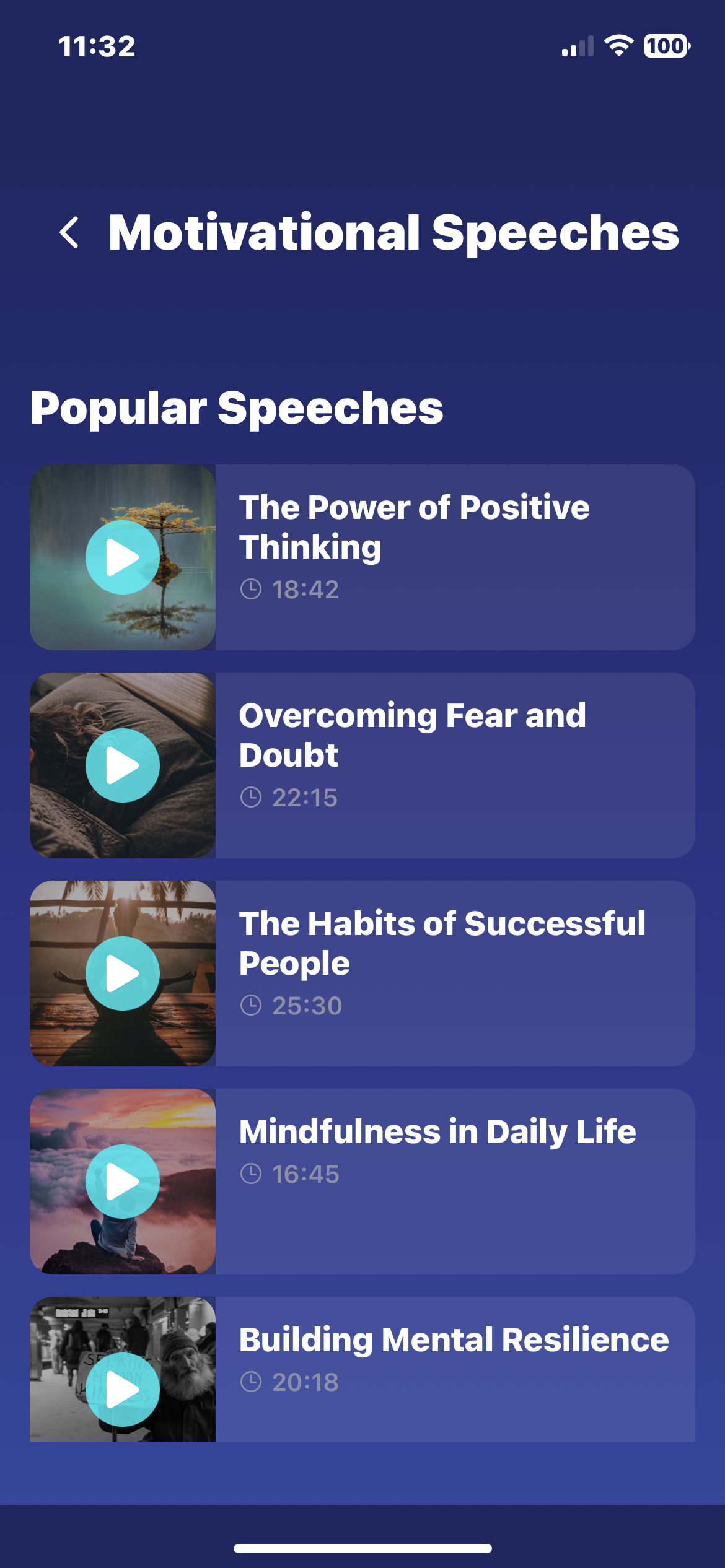Open Building Mental Resilience card

click(454, 1370)
